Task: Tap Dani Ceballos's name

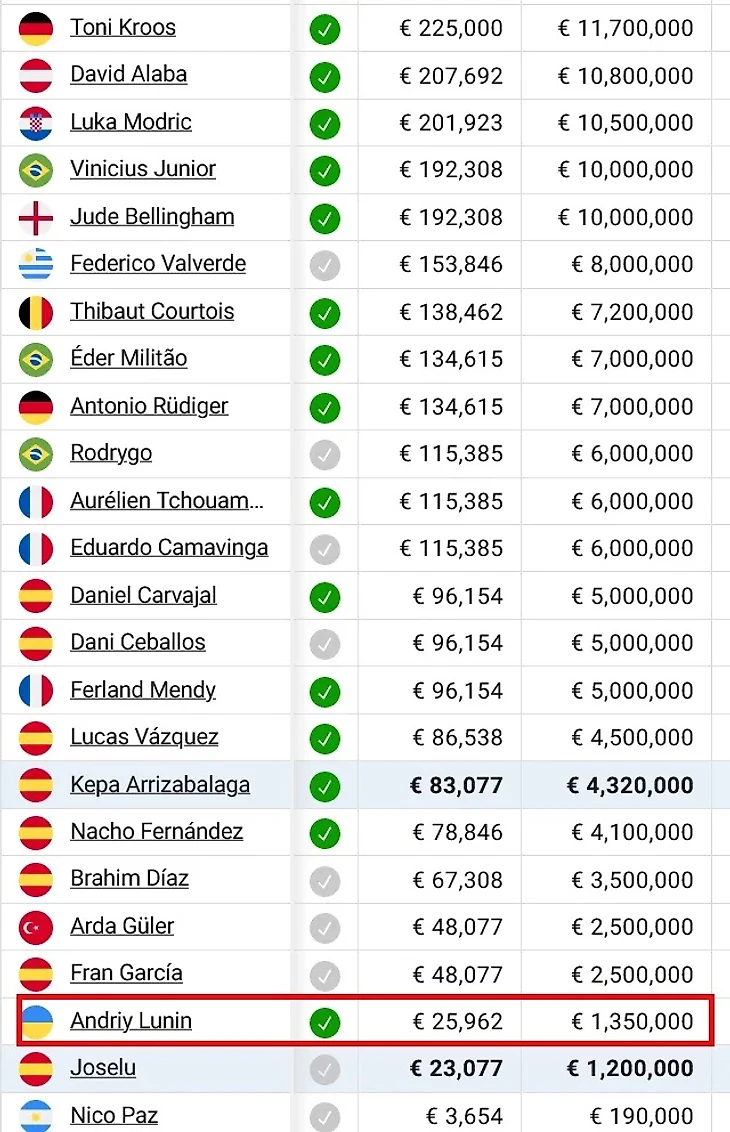Action: [138, 642]
